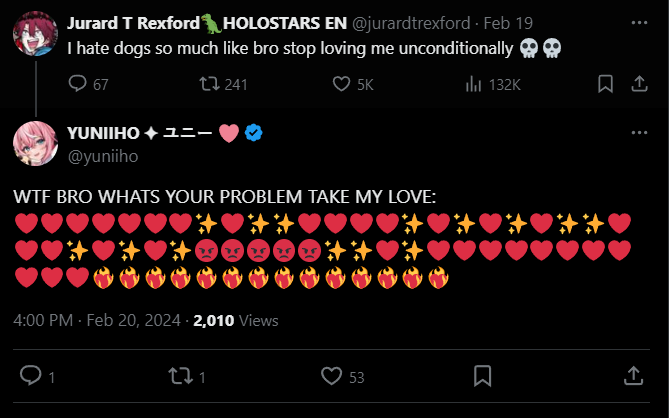Open the @yuniiho profile handle
Viewport: 669px width, 418px height.
pyautogui.click(x=102, y=156)
